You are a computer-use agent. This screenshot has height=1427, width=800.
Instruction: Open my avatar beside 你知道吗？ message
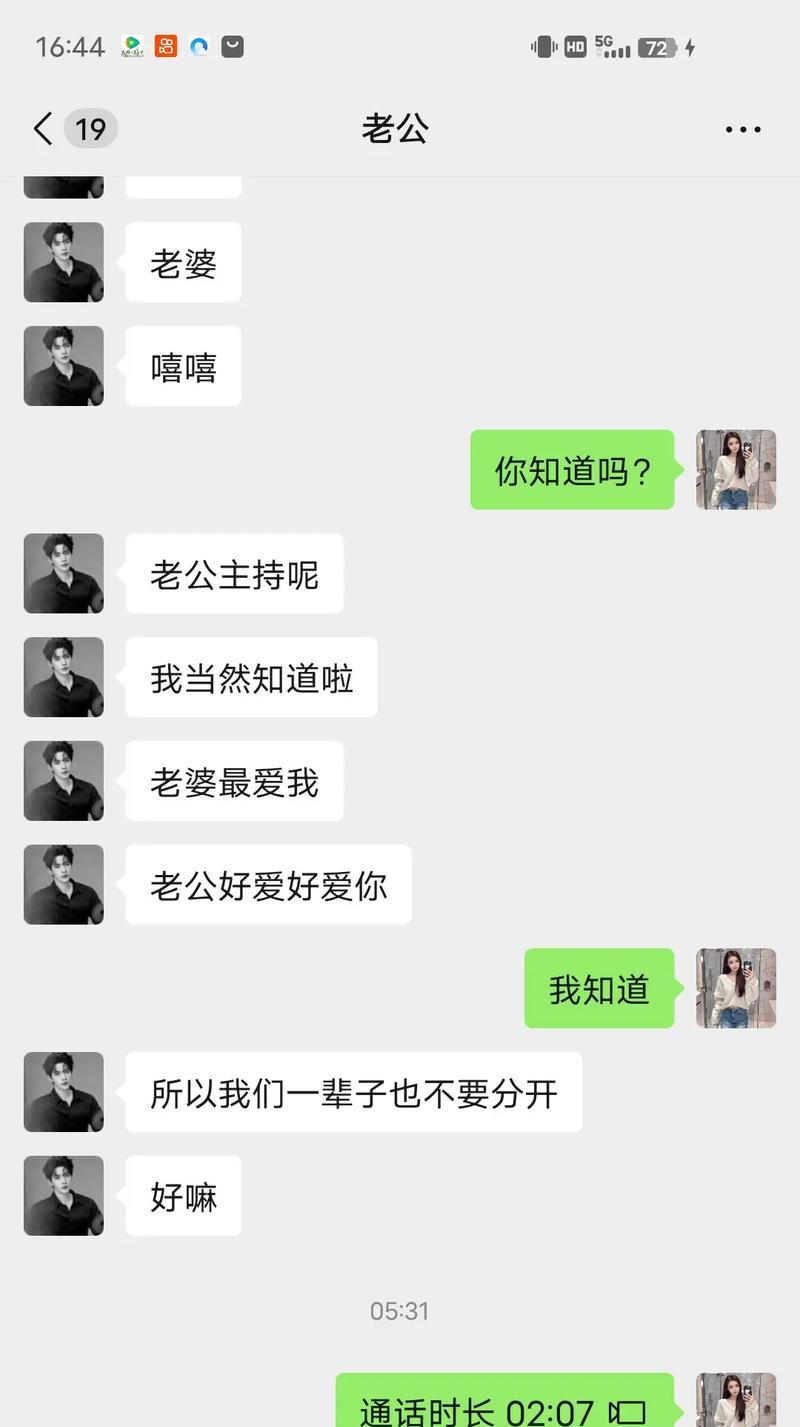click(x=736, y=470)
